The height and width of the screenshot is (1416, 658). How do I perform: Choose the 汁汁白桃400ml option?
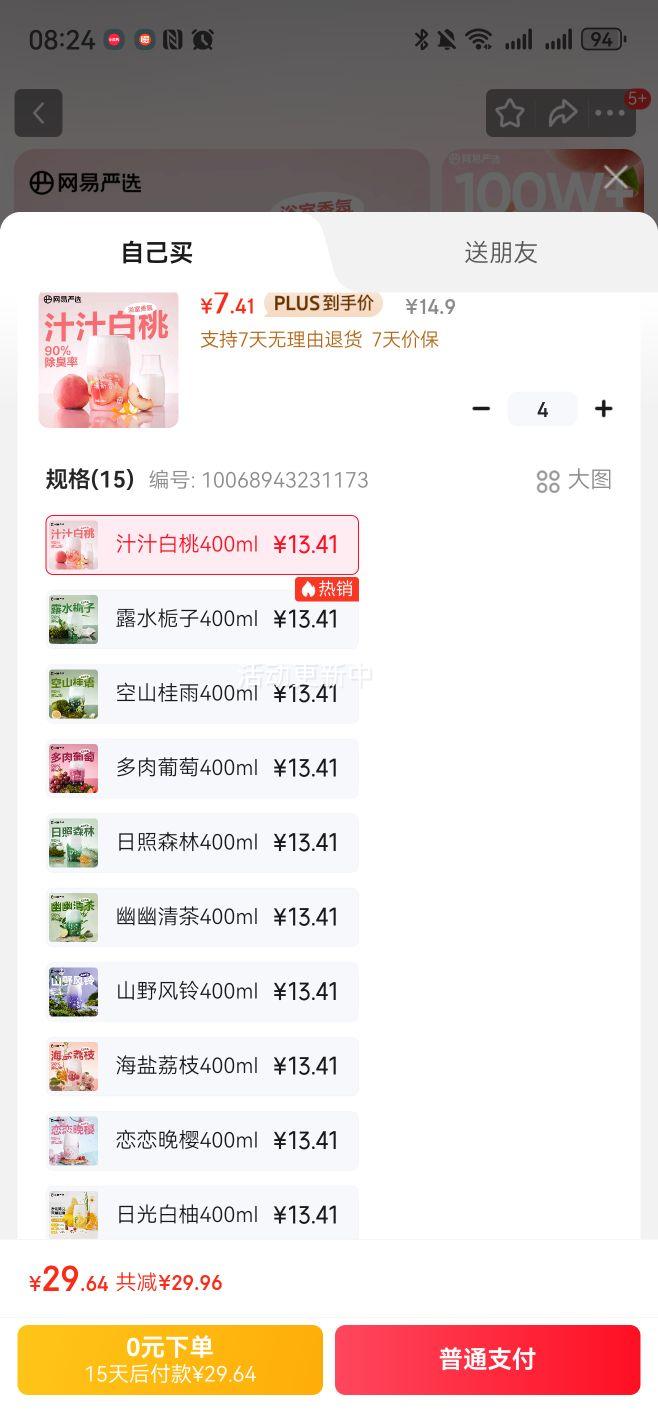click(x=202, y=545)
